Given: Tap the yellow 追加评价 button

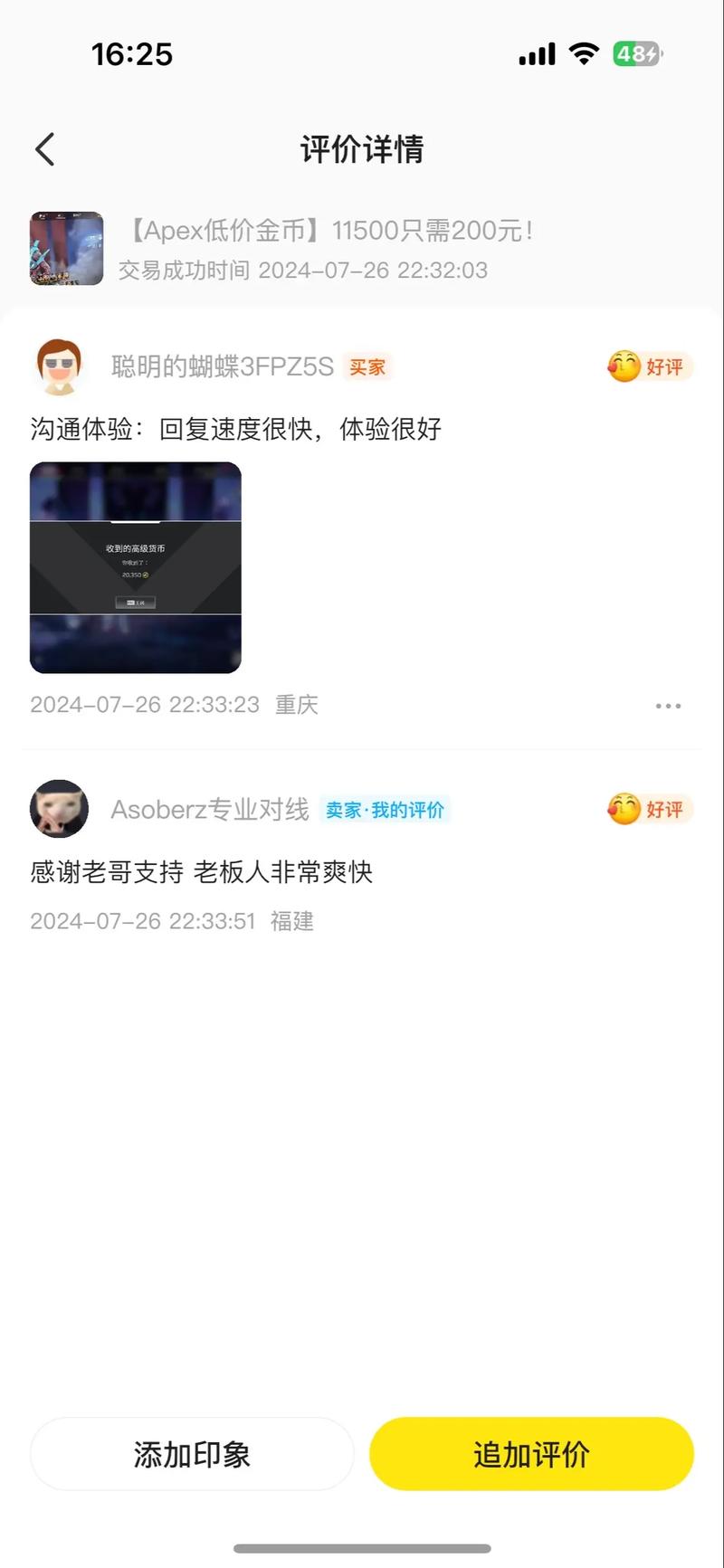Looking at the screenshot, I should tap(531, 1454).
